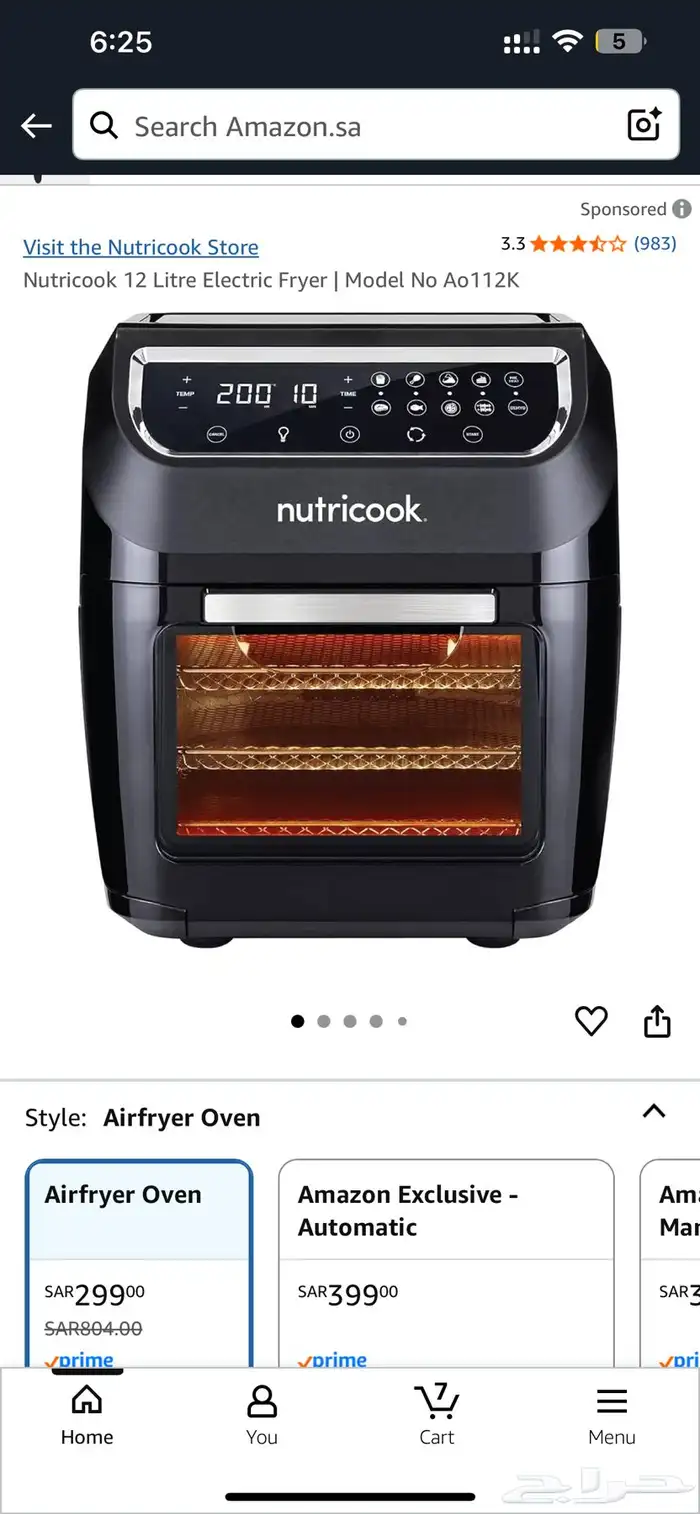700x1514 pixels.
Task: Open camera search in the search bar
Action: [644, 124]
